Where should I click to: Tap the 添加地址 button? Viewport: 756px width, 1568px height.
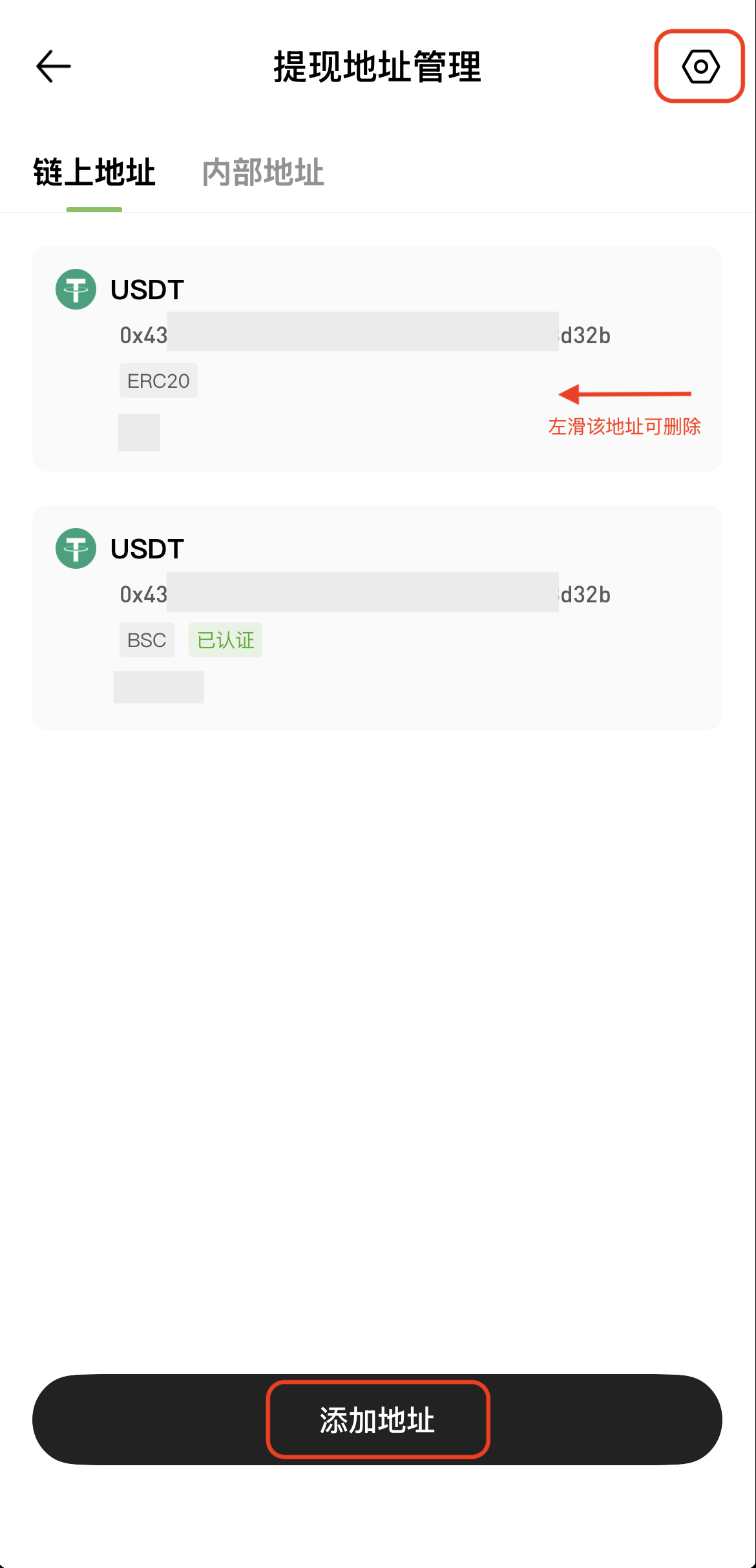(377, 1420)
